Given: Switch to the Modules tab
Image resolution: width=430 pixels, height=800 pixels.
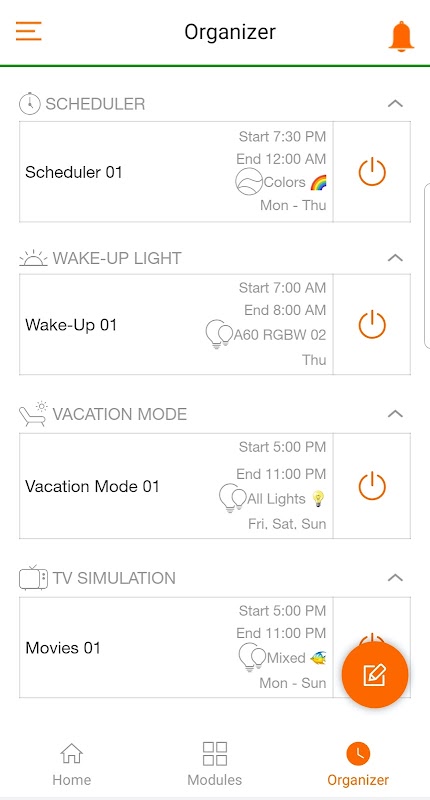Looking at the screenshot, I should 215,764.
